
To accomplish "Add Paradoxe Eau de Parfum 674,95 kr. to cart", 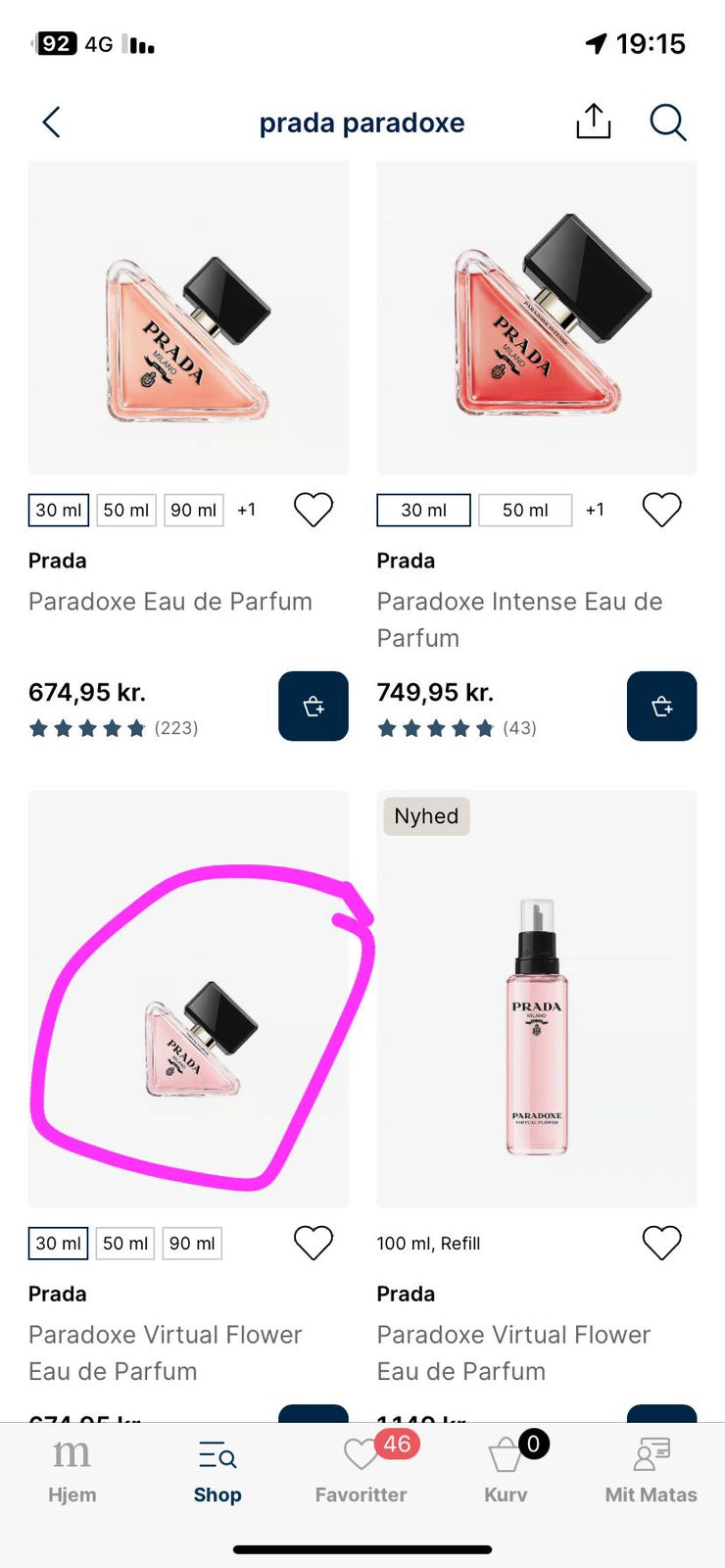I will point(314,706).
